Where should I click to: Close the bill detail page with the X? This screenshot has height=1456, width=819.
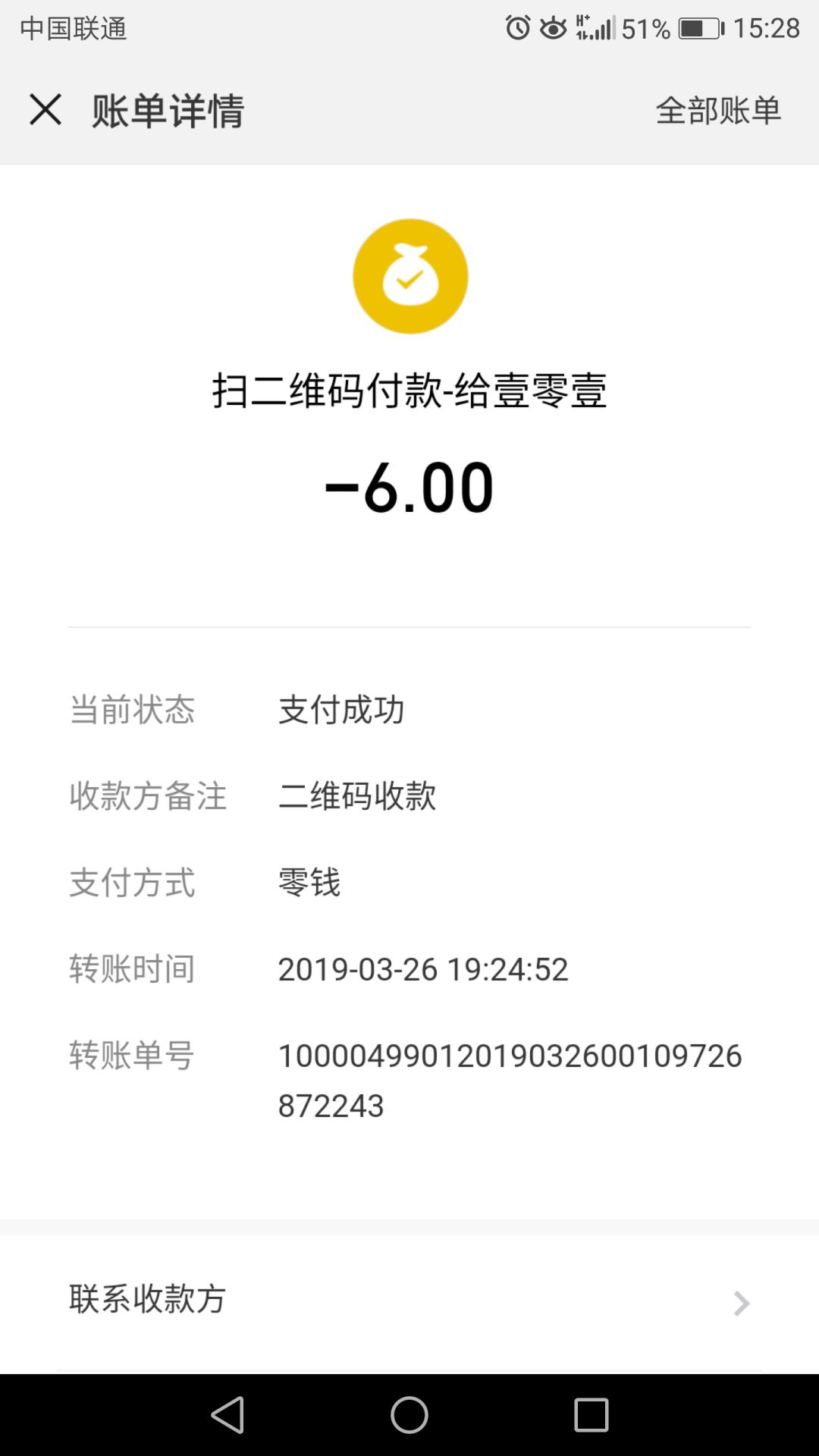[45, 109]
